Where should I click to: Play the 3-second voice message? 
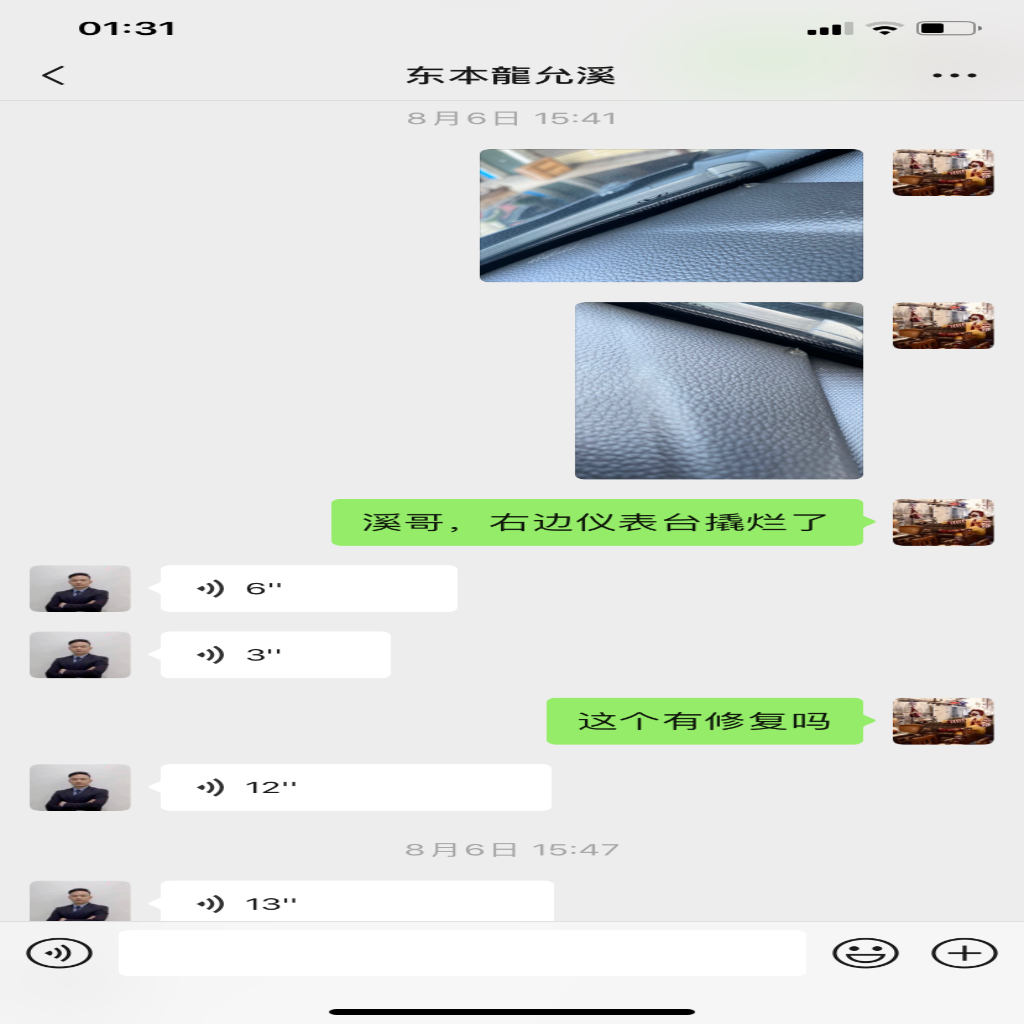click(x=275, y=655)
